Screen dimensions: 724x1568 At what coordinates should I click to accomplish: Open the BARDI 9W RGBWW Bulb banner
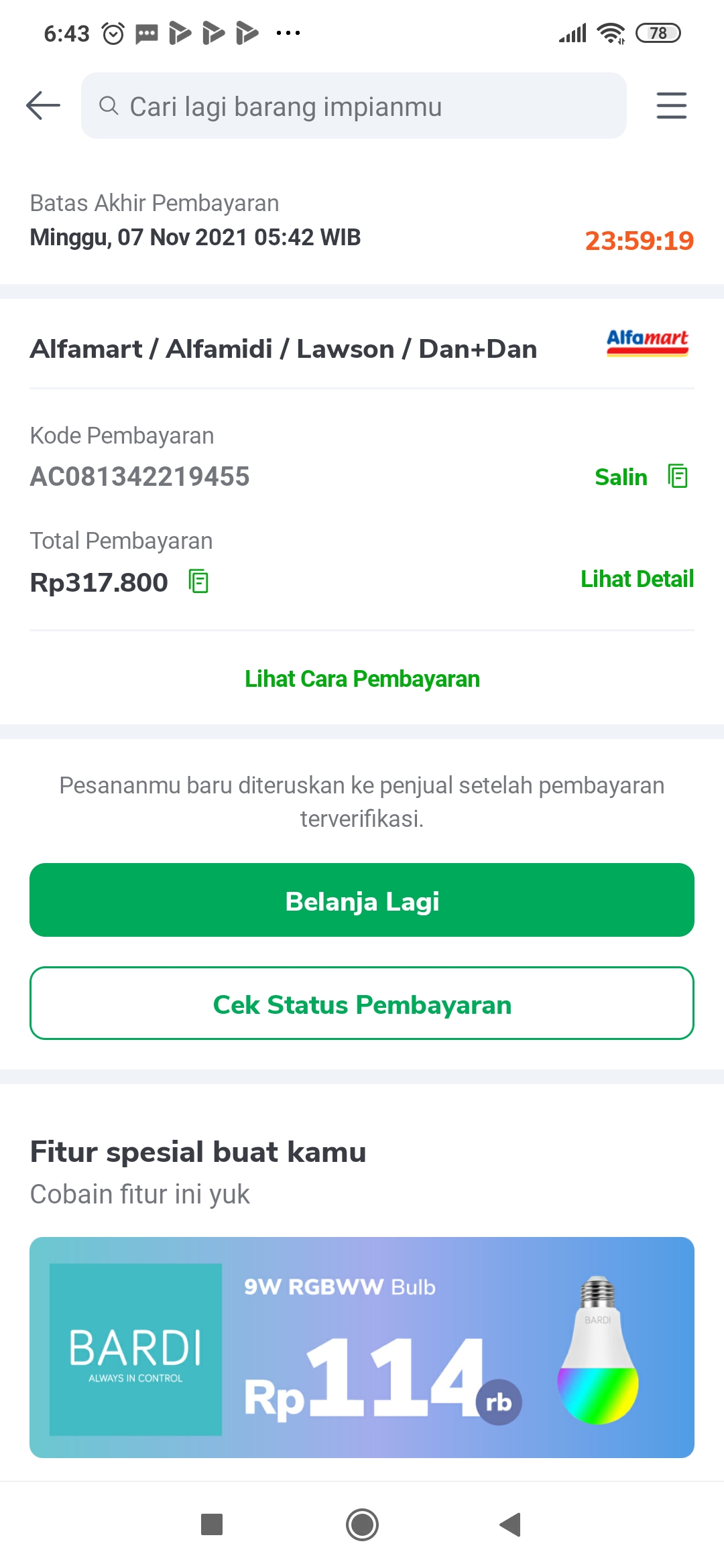point(362,1347)
